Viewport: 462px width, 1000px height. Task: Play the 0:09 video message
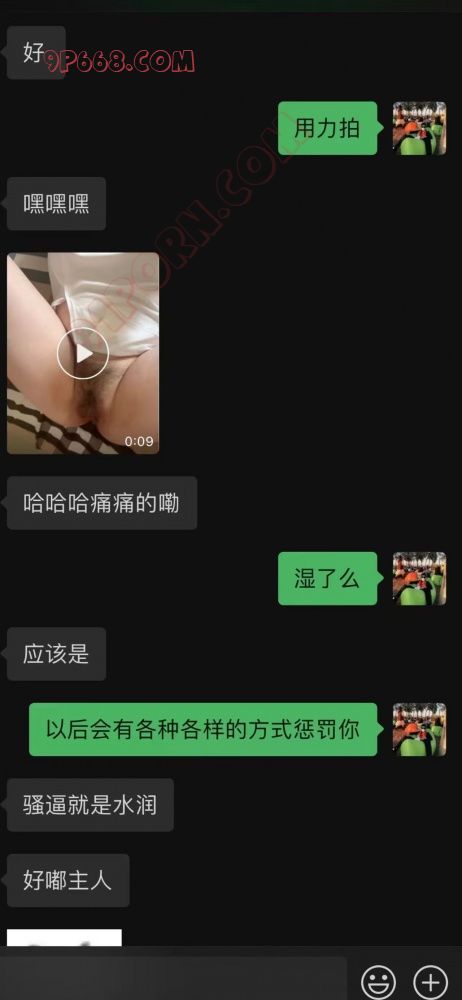click(x=83, y=353)
